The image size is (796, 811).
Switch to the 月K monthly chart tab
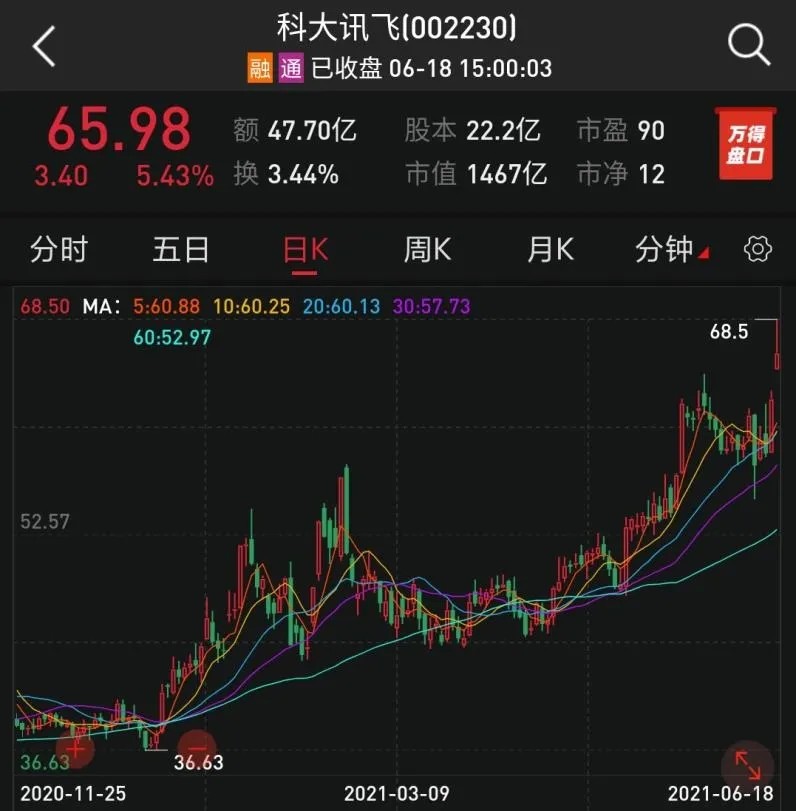(x=550, y=249)
